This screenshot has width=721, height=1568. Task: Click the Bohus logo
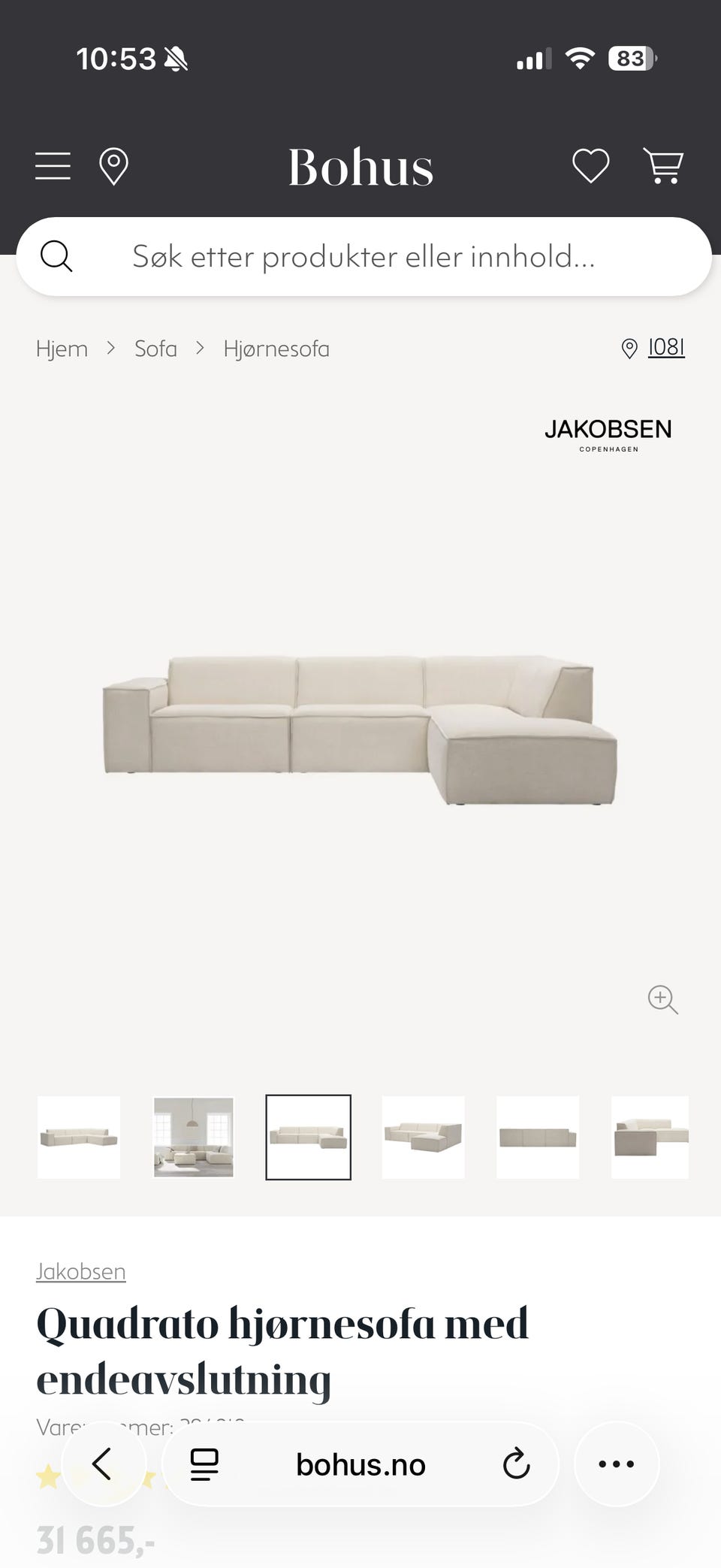coord(360,167)
